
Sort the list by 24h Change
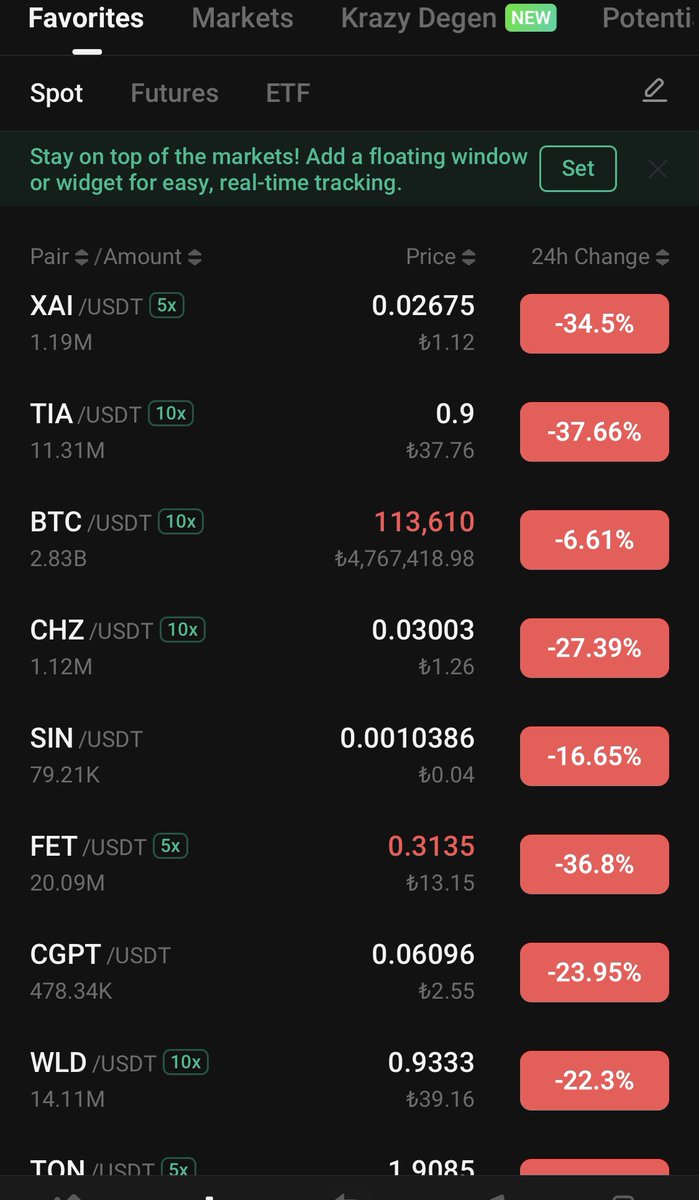599,257
